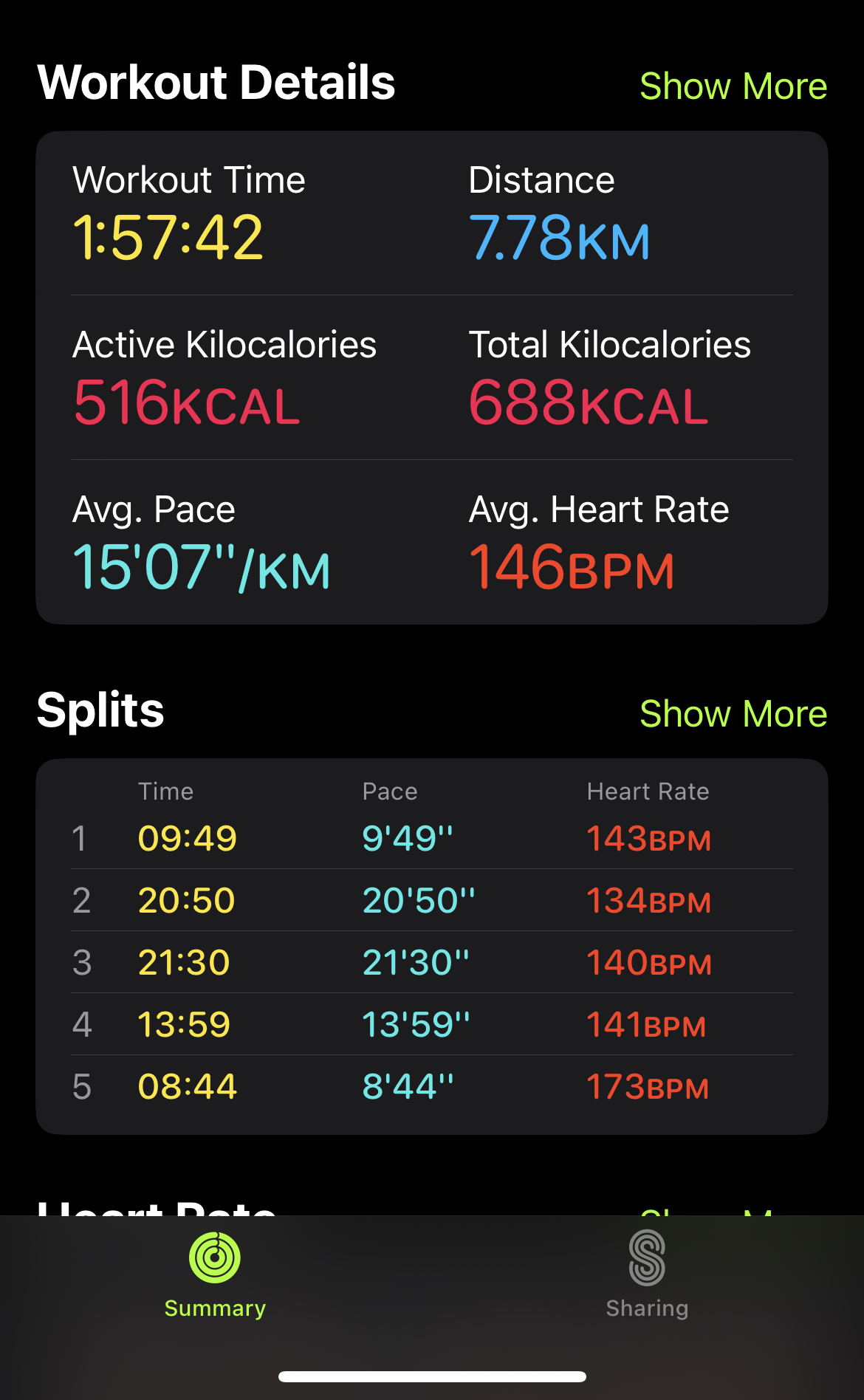Show more Splits
The image size is (864, 1400).
733,714
